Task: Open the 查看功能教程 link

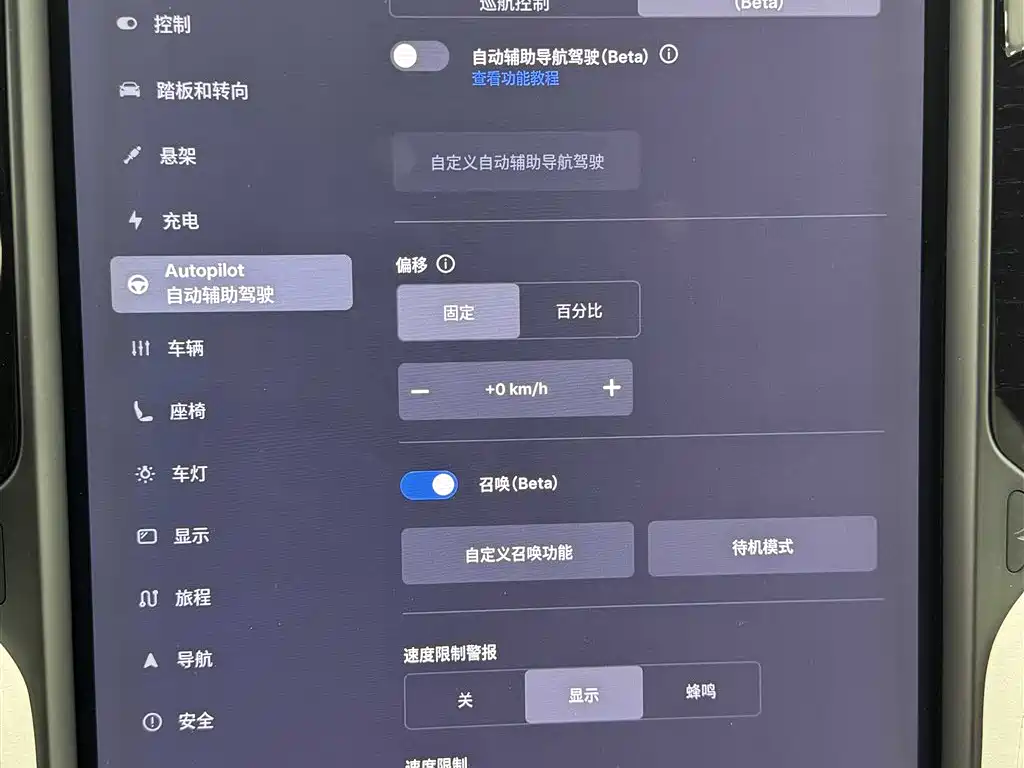Action: point(515,78)
